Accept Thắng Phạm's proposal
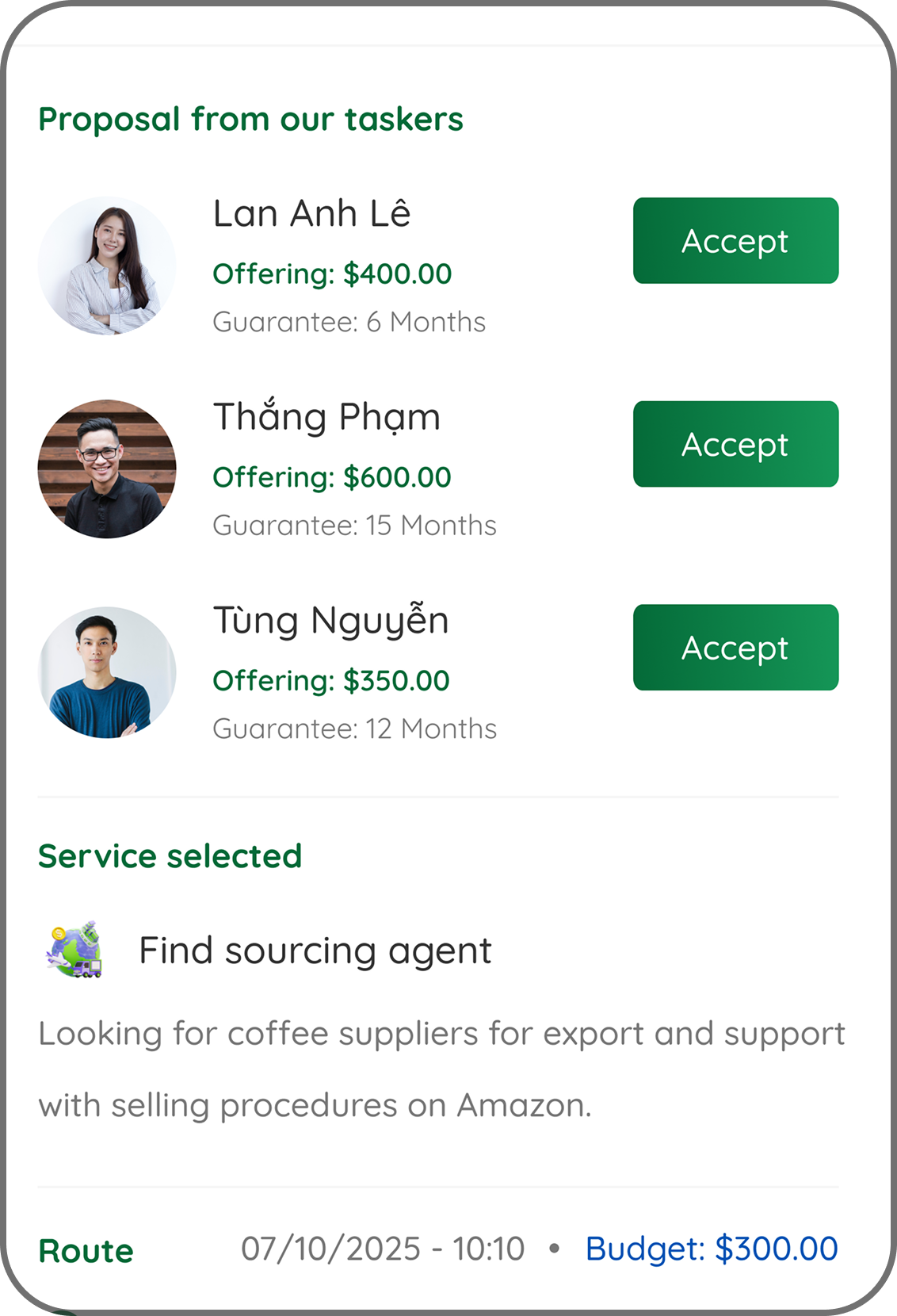This screenshot has height=1316, width=897. point(735,444)
